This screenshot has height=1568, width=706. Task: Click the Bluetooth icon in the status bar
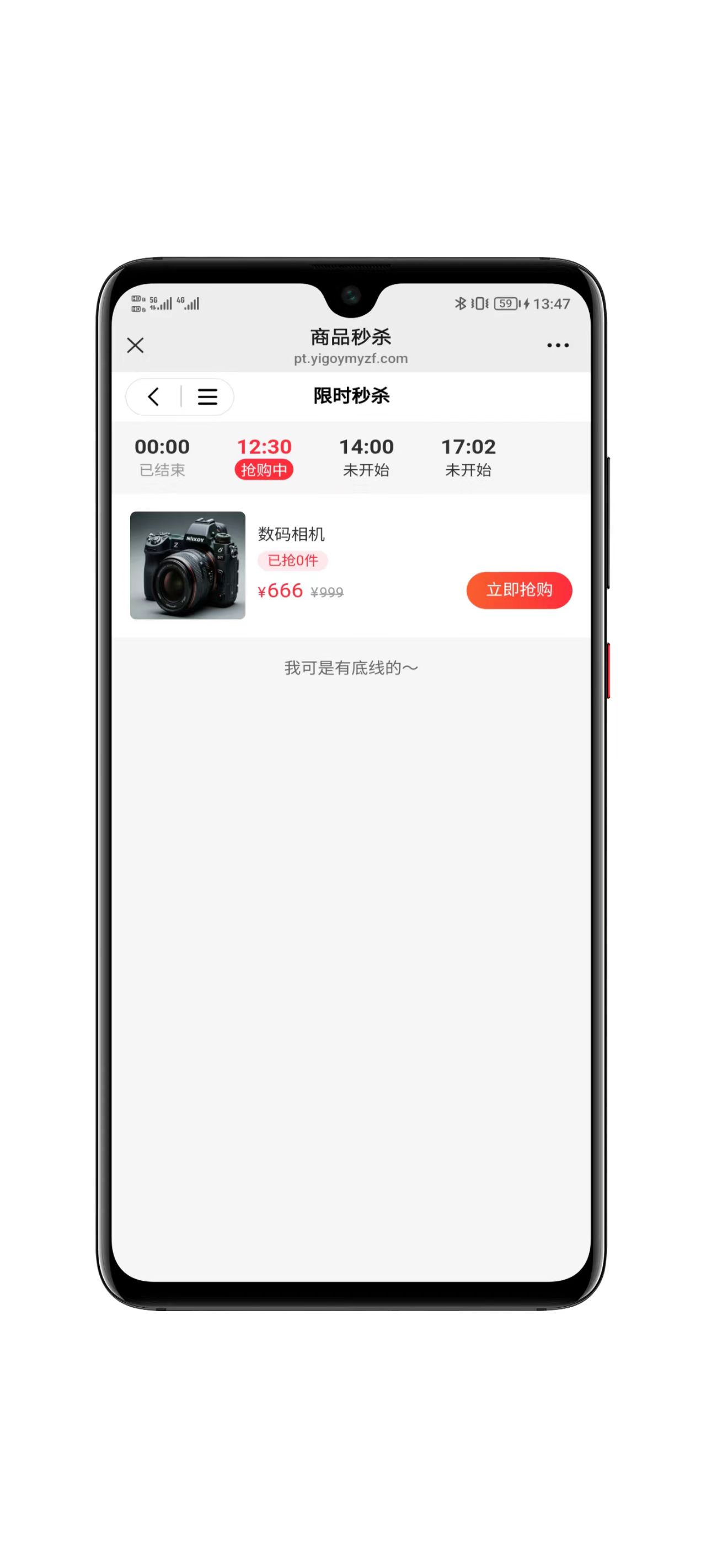[459, 303]
